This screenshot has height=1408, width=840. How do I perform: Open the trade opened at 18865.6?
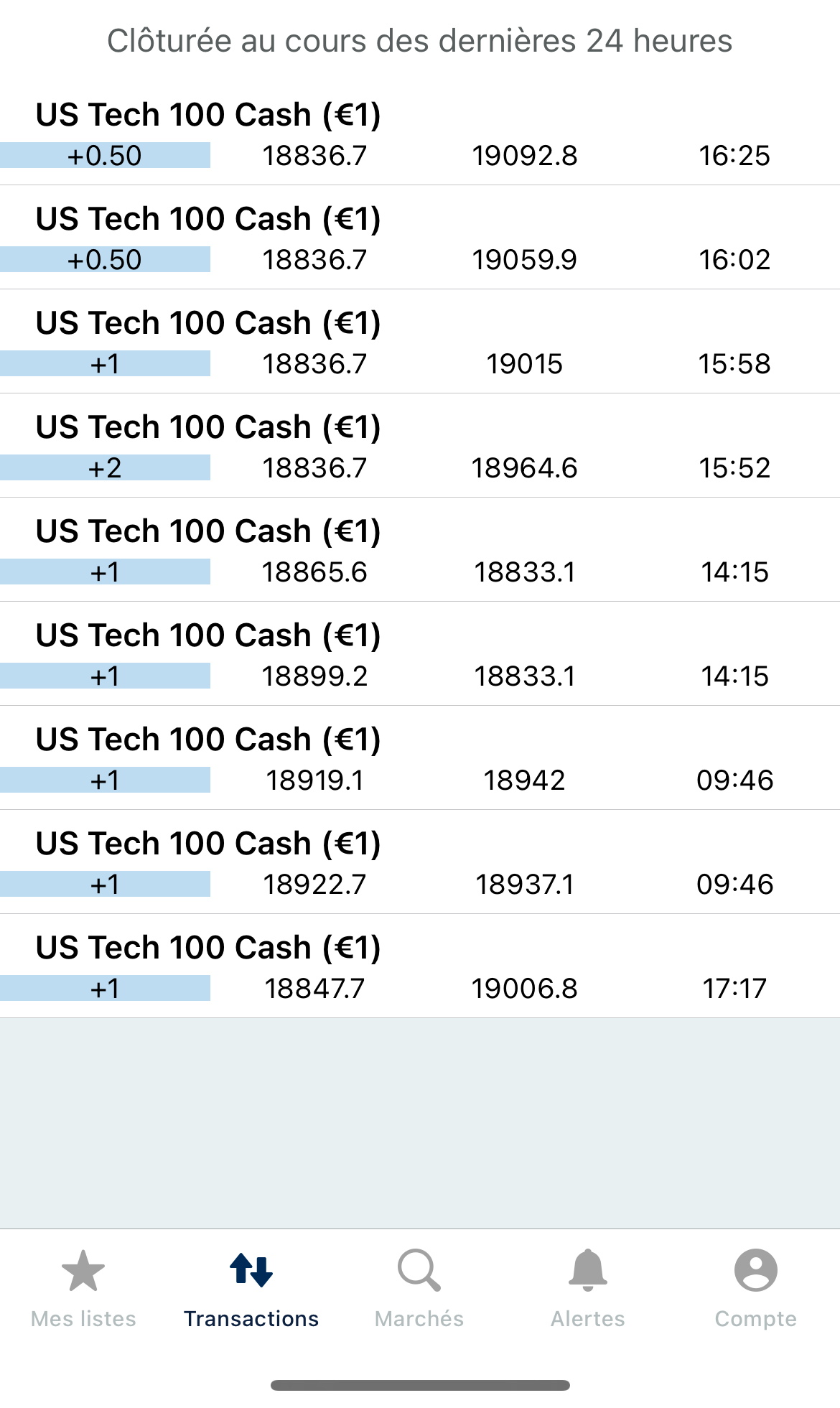coord(420,550)
